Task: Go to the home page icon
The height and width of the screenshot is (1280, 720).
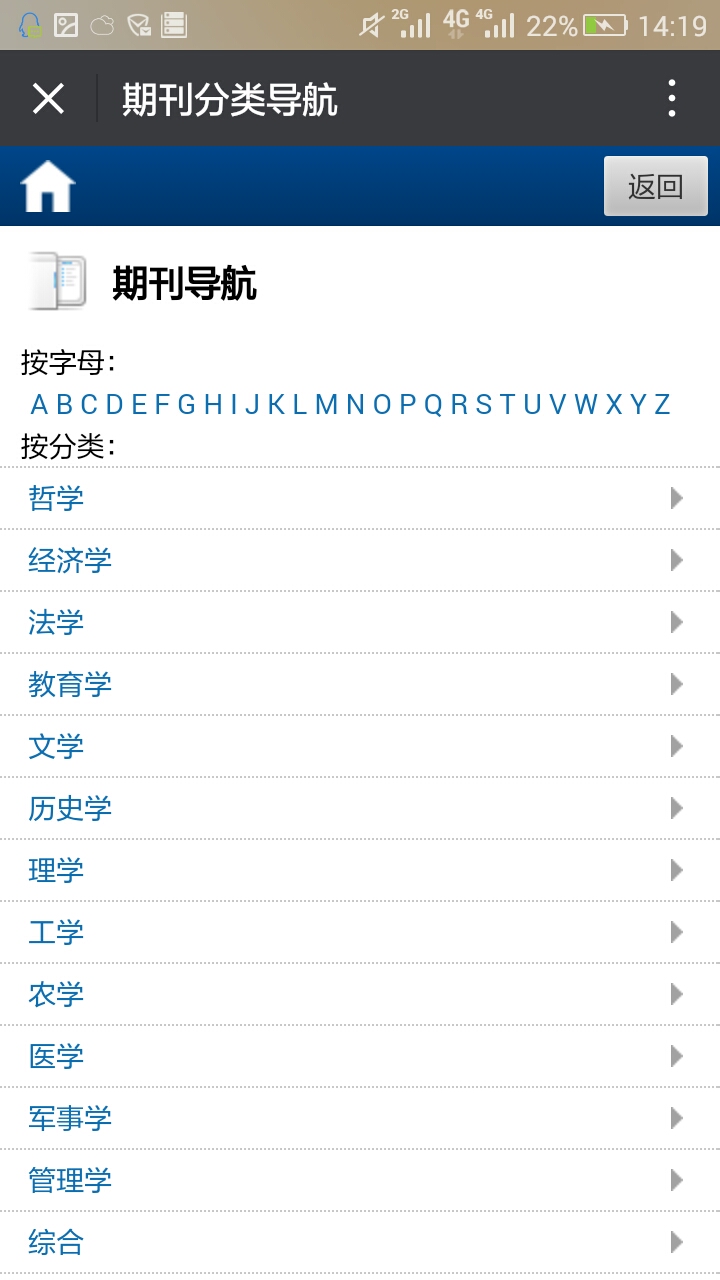Action: [48, 186]
